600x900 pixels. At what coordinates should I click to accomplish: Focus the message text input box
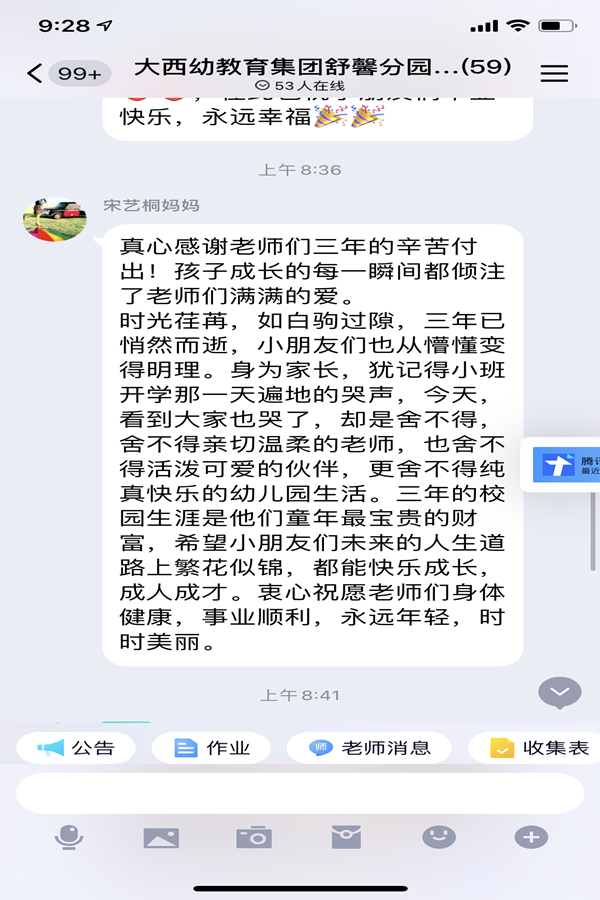tap(299, 793)
